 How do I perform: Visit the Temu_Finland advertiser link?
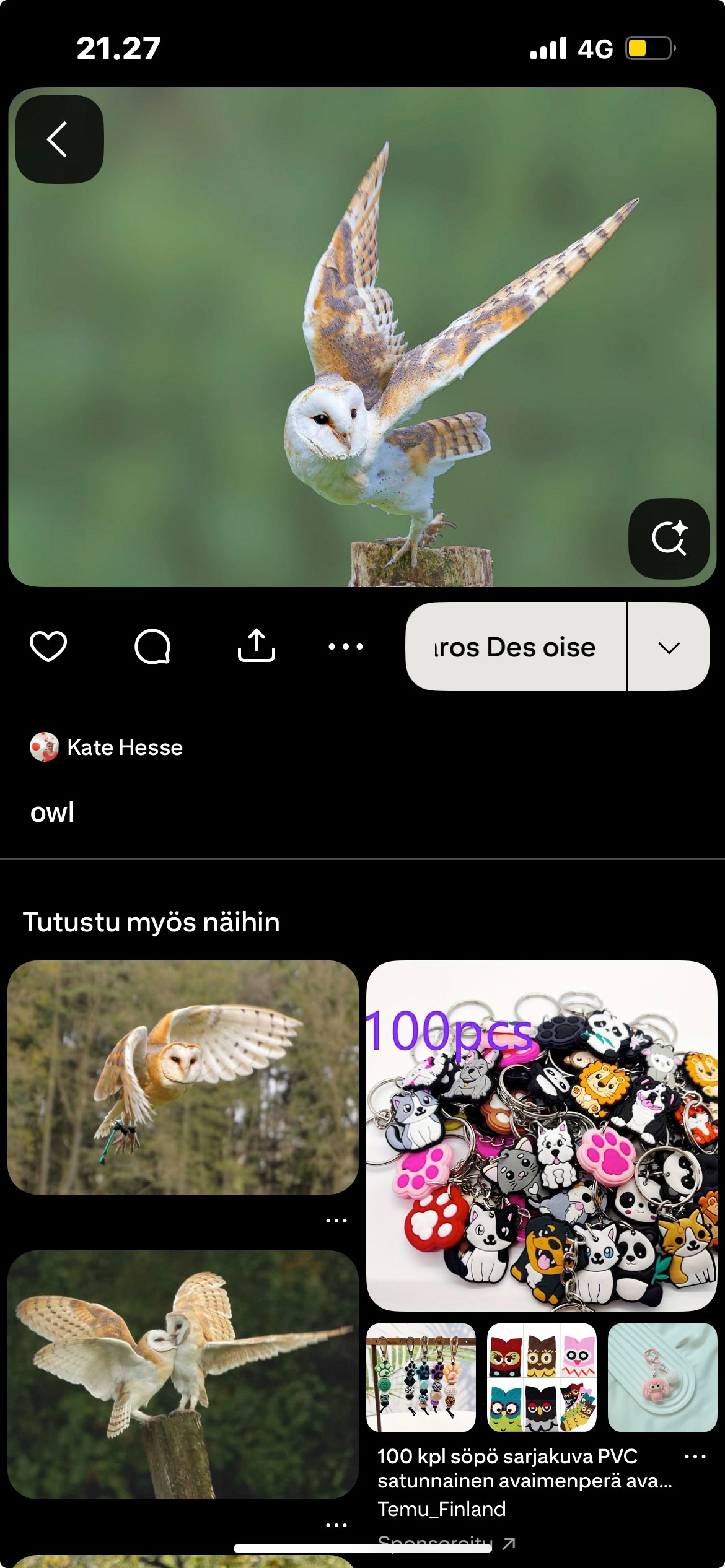441,1509
